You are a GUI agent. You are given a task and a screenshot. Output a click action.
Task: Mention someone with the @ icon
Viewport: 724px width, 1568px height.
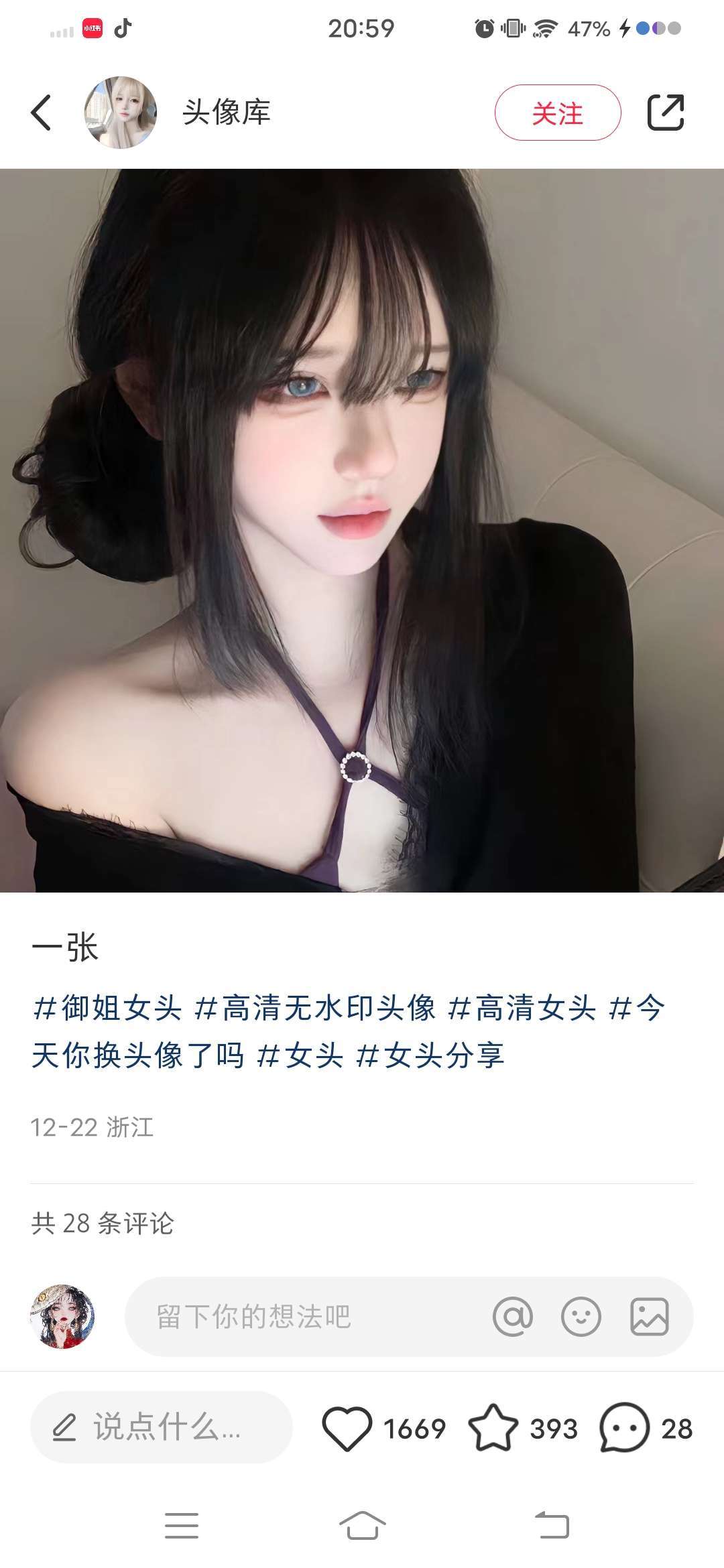click(x=513, y=1317)
